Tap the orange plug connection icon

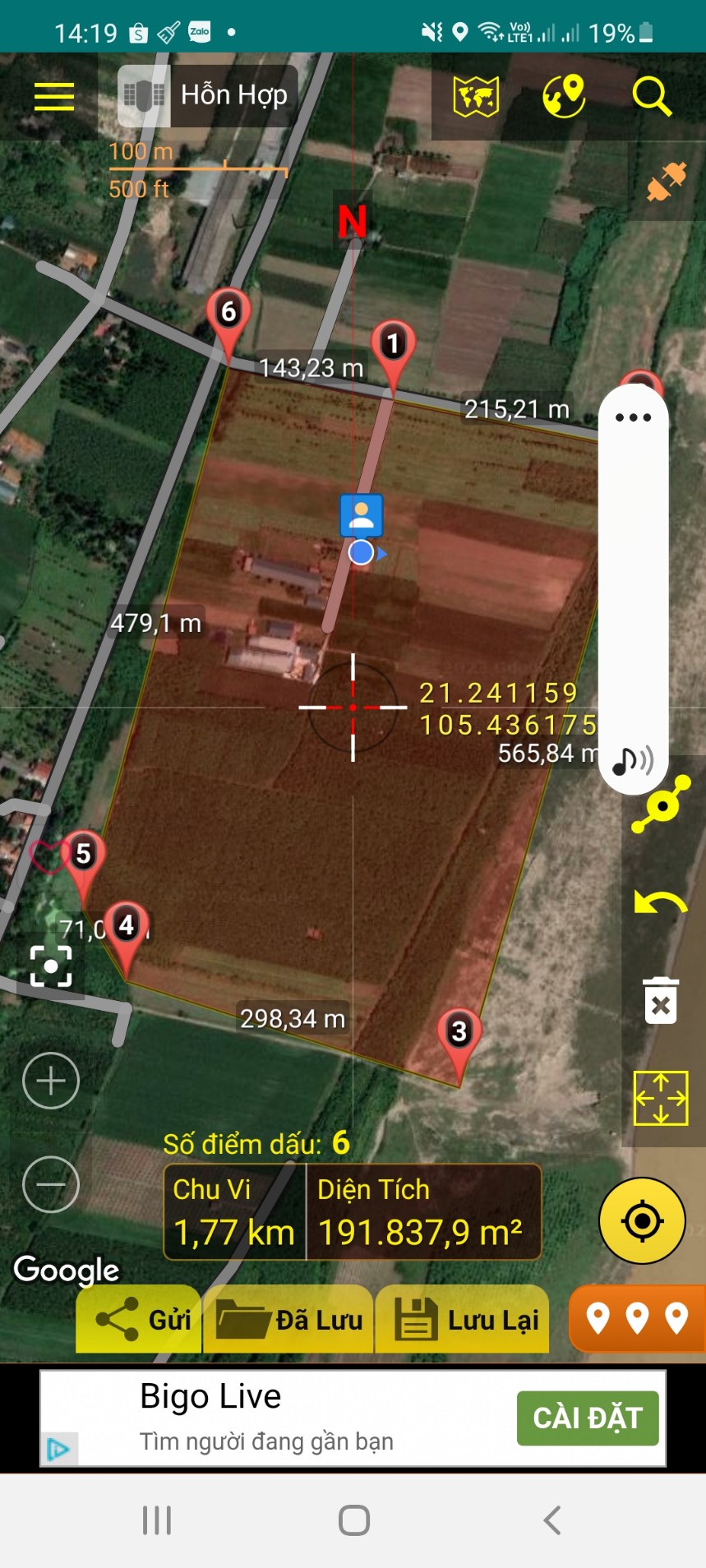[666, 182]
